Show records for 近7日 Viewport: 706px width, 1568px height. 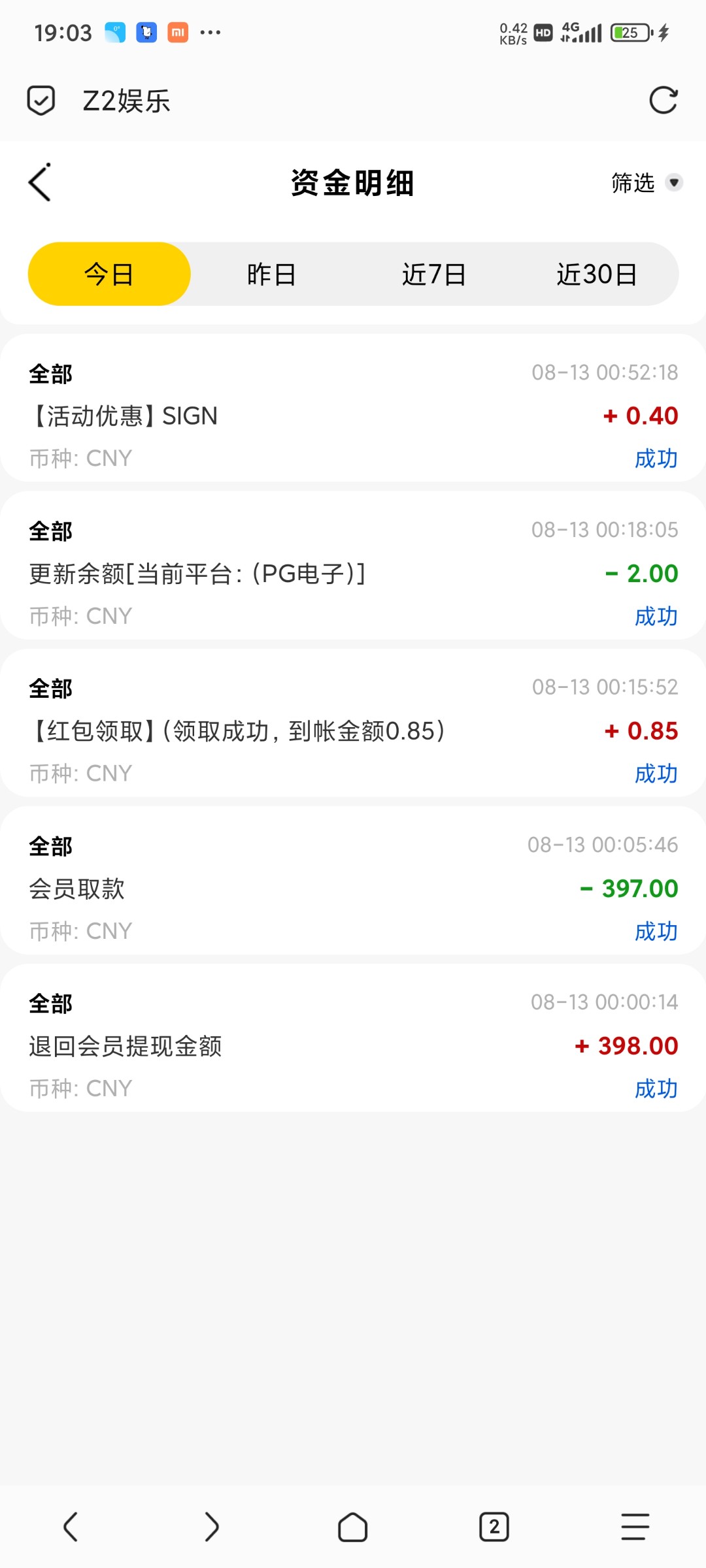[x=434, y=274]
